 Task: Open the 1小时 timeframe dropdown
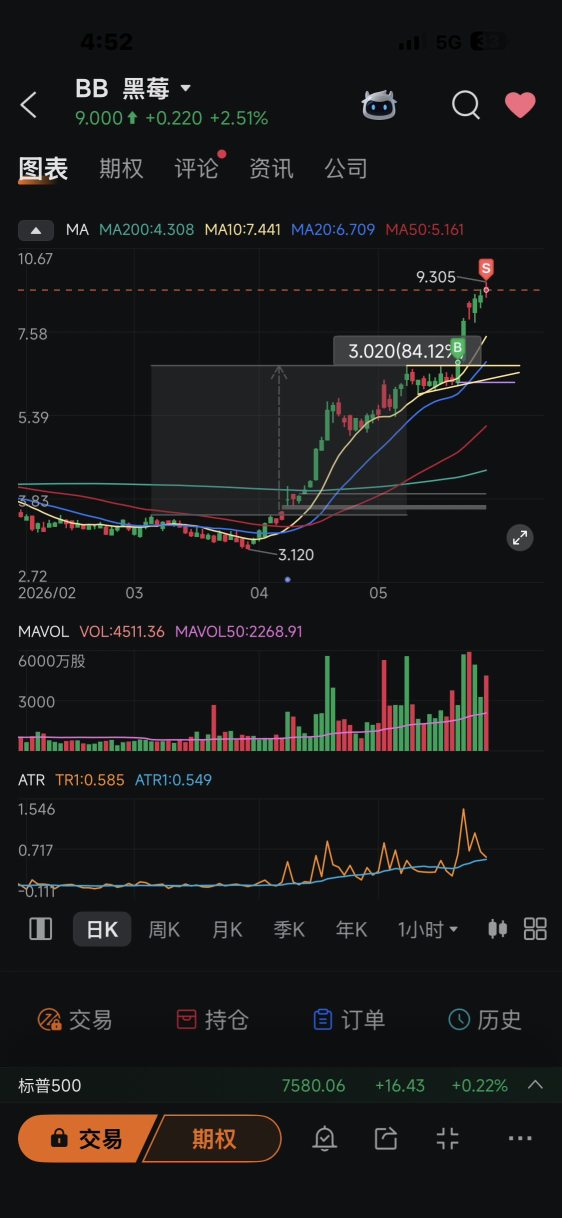point(428,929)
